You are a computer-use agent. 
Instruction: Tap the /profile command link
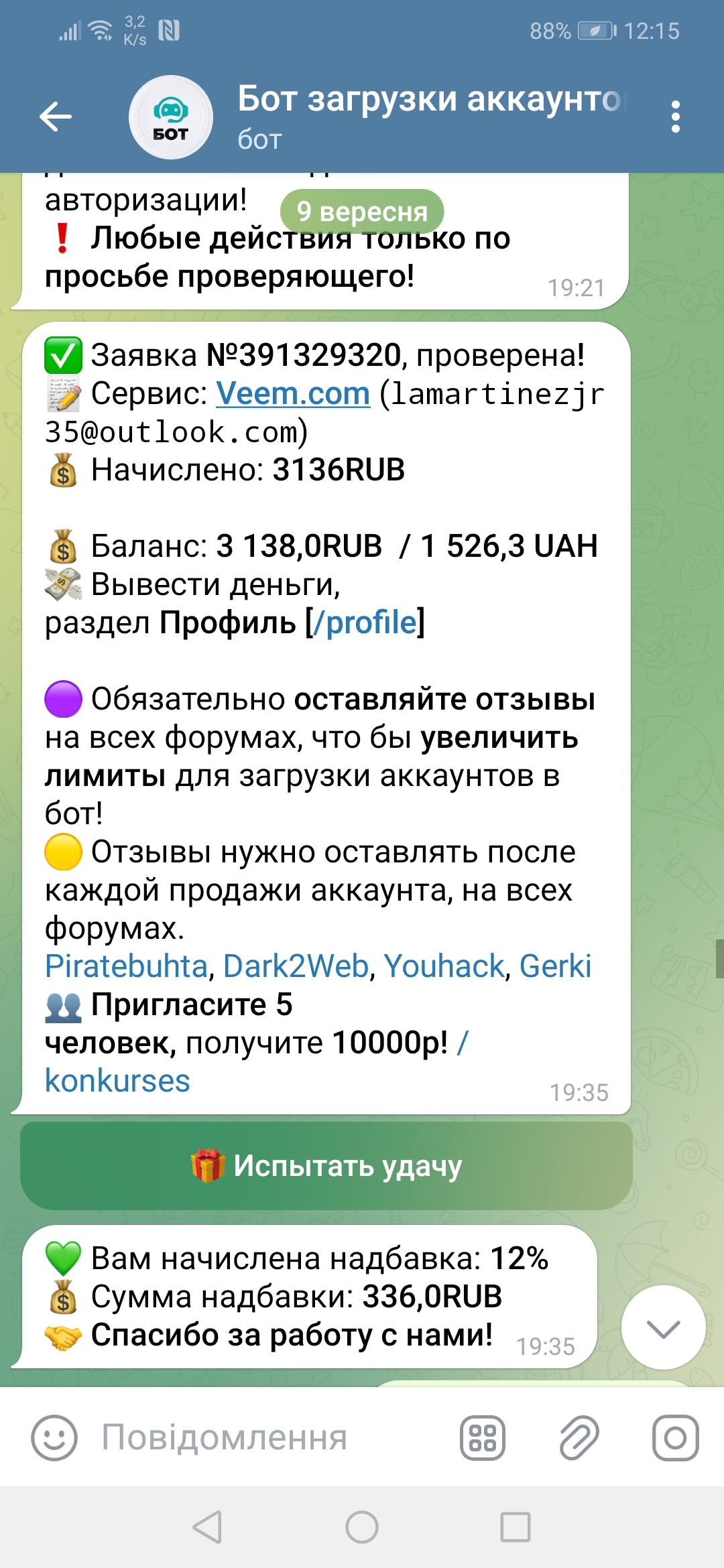point(365,623)
